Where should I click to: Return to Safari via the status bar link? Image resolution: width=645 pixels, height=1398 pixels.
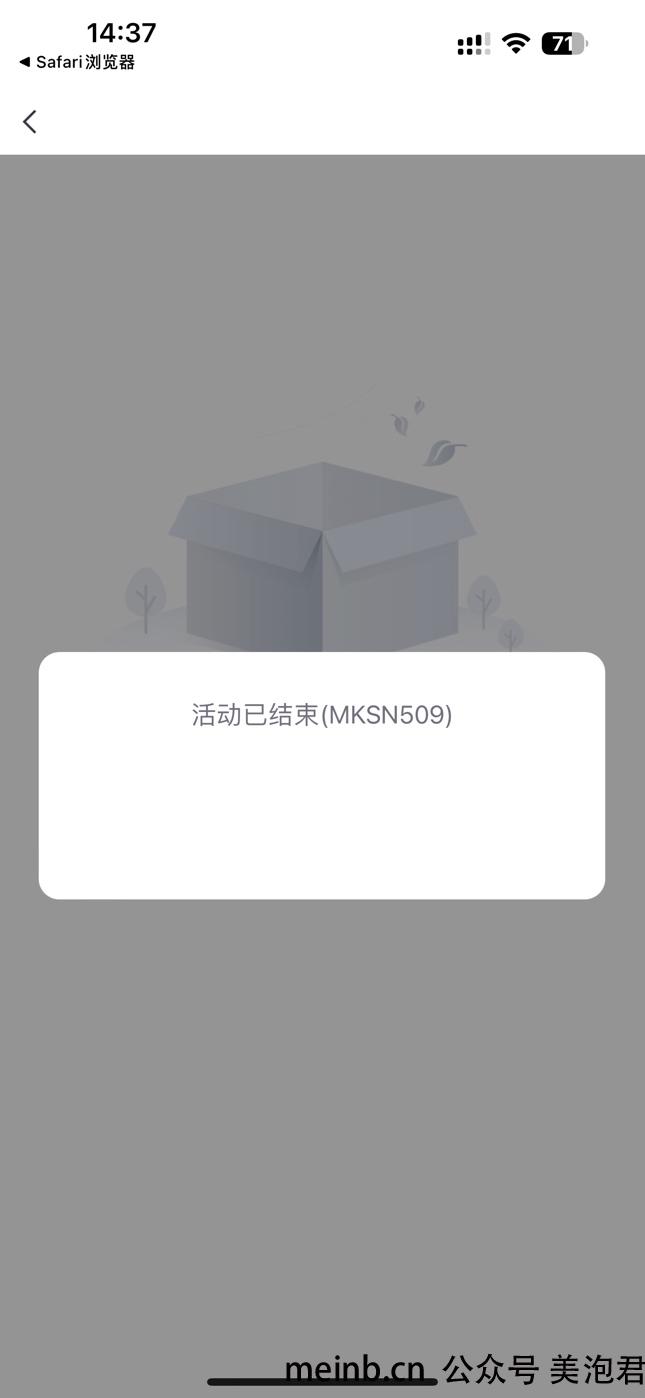point(77,62)
